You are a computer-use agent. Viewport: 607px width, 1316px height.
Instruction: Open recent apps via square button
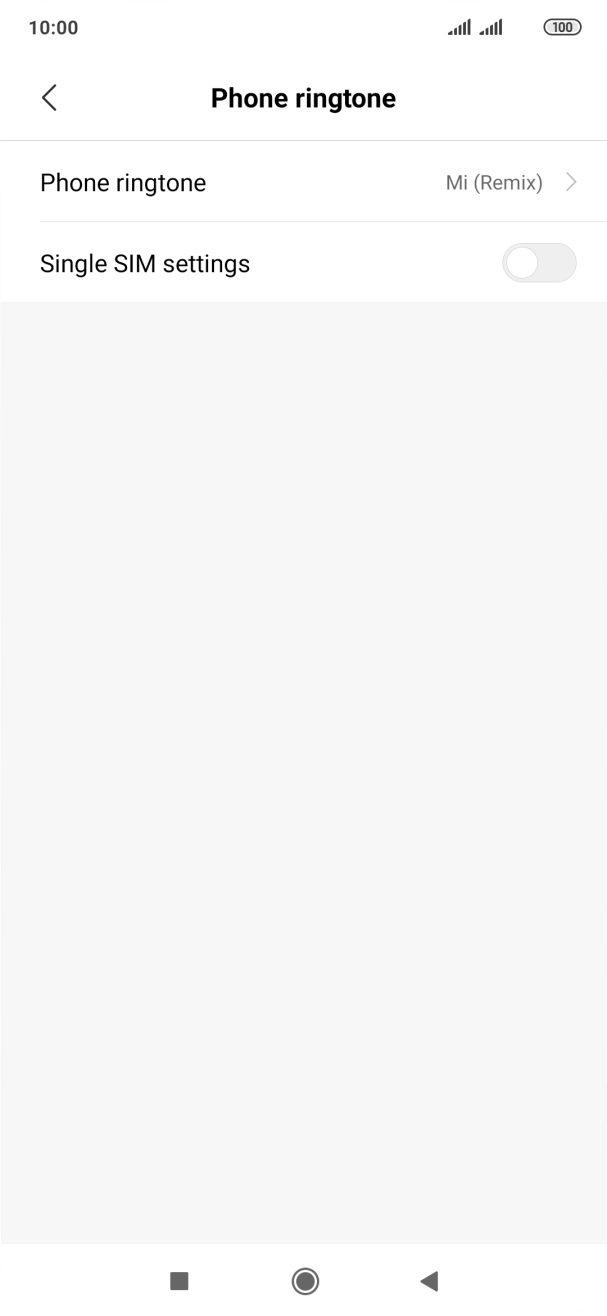click(x=179, y=1280)
